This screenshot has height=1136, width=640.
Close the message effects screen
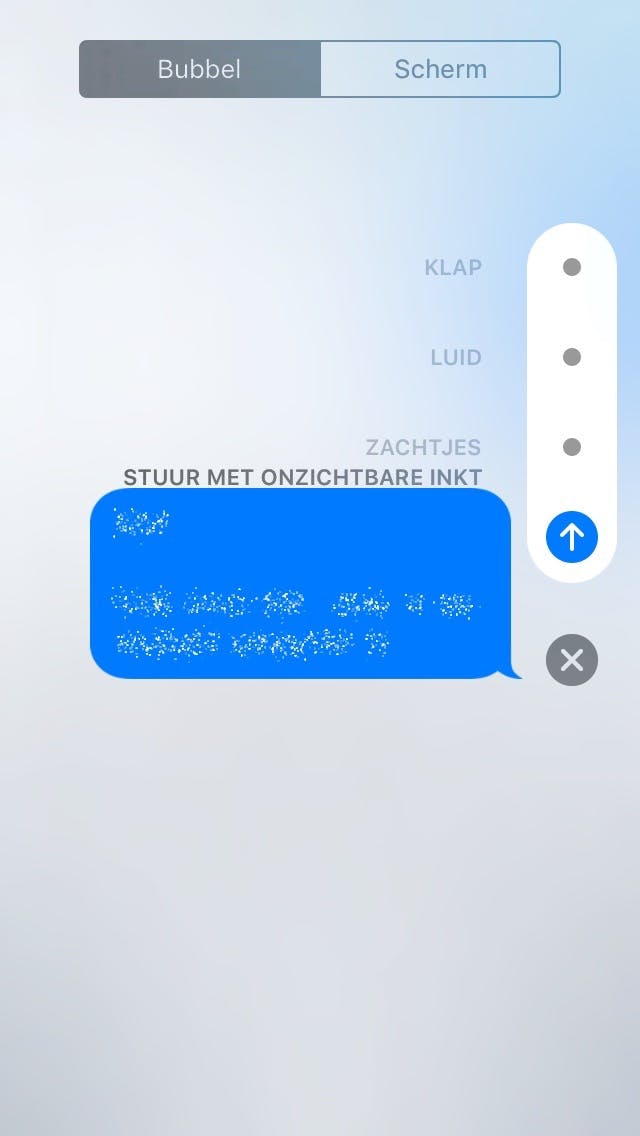pyautogui.click(x=572, y=660)
